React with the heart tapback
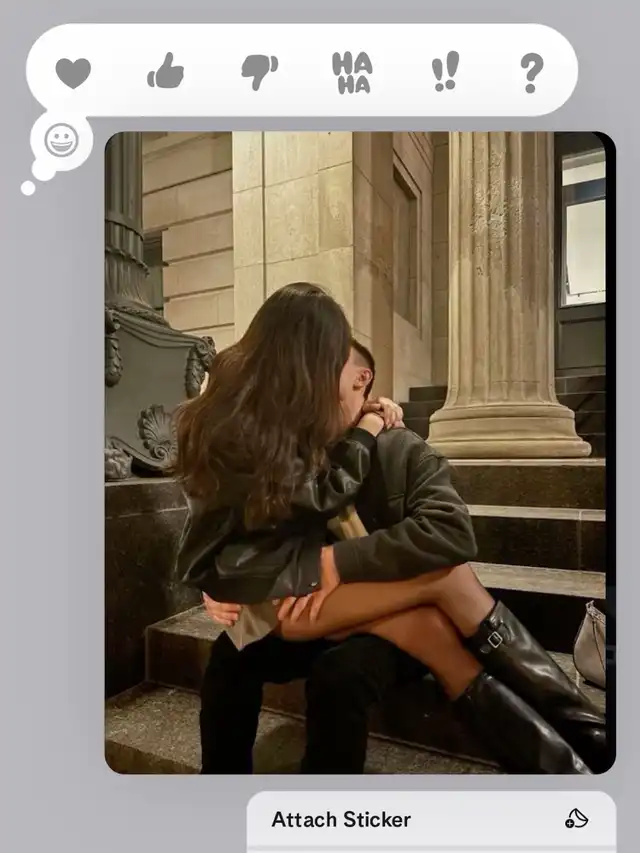Image resolution: width=640 pixels, height=853 pixels. coord(73,72)
